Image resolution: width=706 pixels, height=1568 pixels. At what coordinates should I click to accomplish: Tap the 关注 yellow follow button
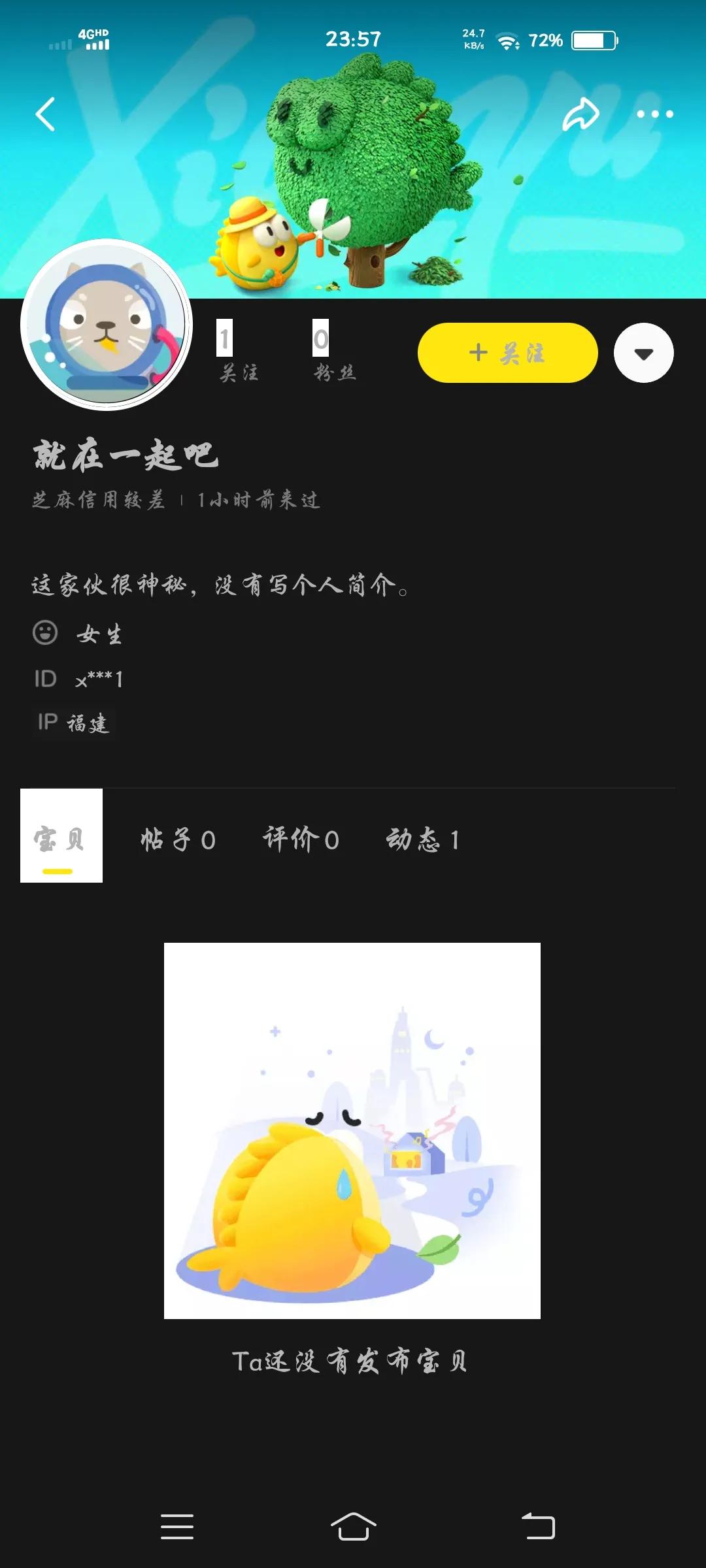[507, 352]
